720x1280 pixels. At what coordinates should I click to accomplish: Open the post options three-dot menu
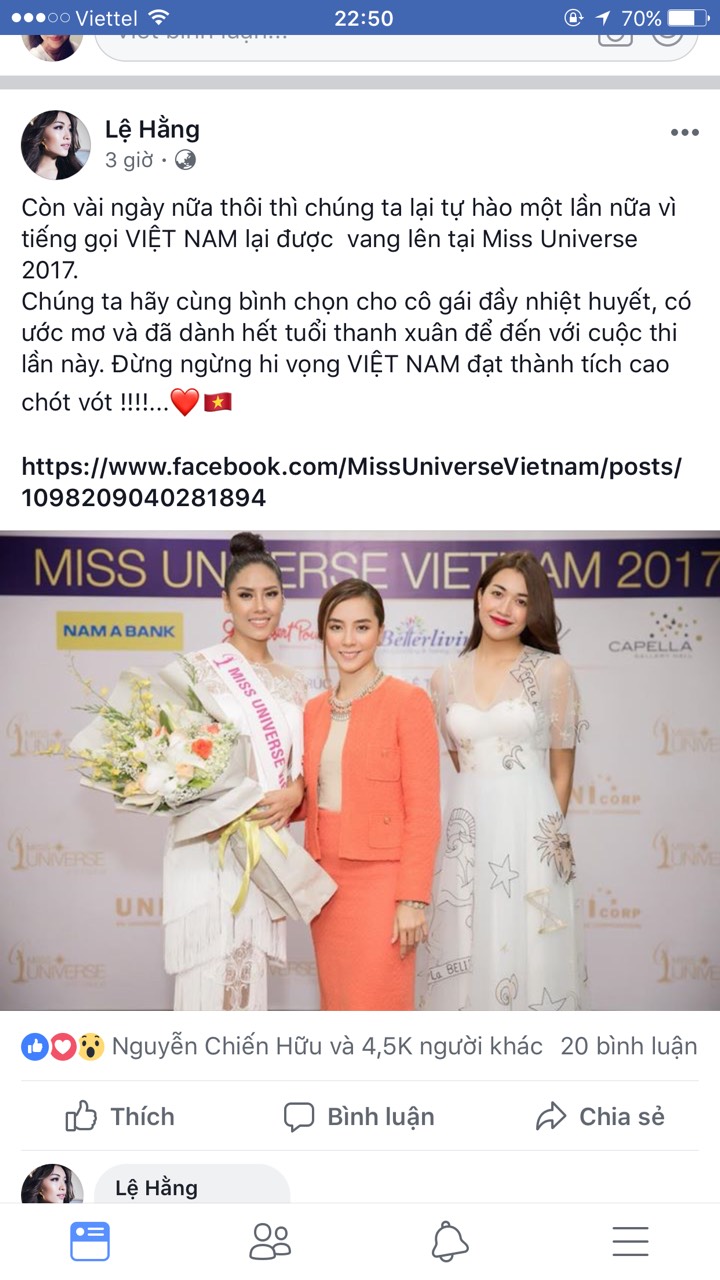pos(684,132)
